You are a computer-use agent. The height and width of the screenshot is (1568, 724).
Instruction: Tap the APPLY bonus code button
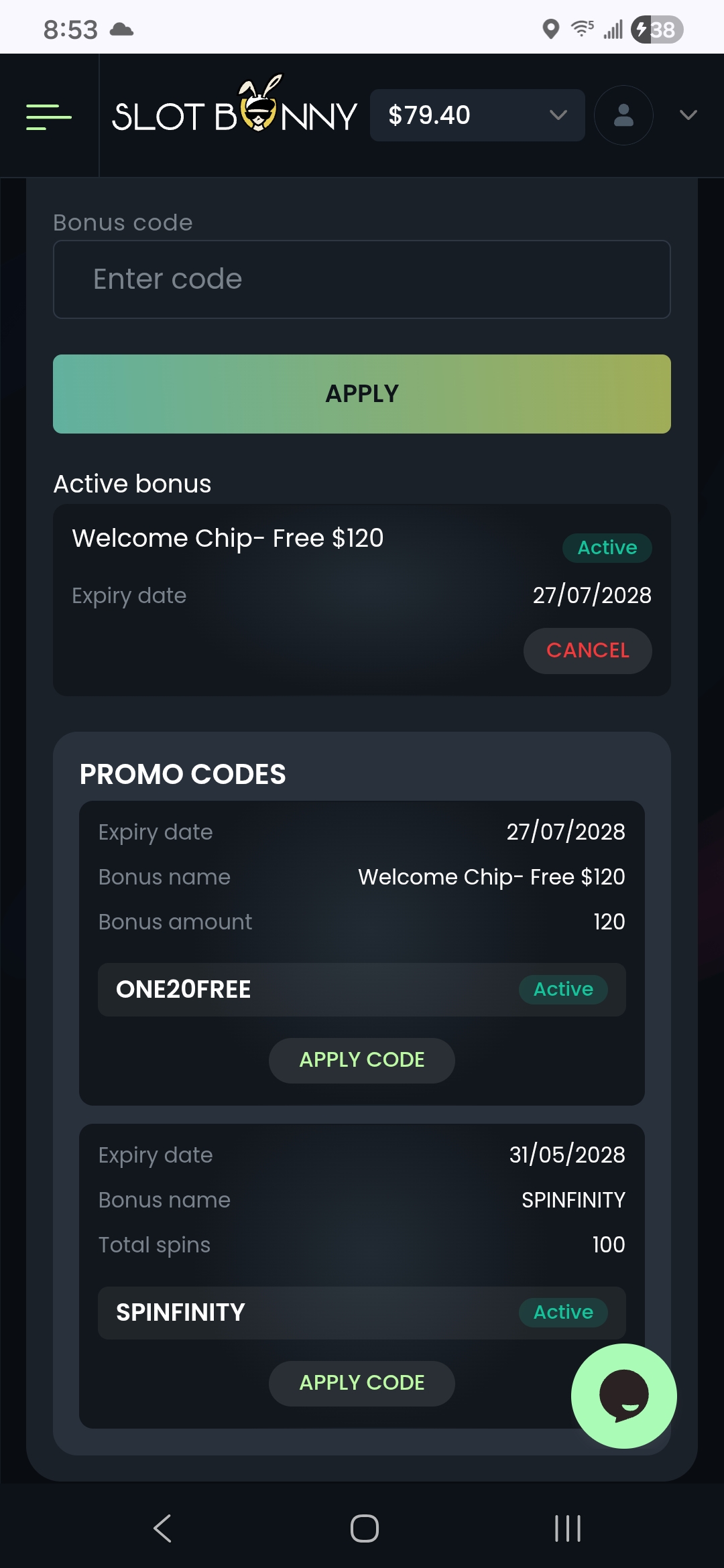pos(362,394)
